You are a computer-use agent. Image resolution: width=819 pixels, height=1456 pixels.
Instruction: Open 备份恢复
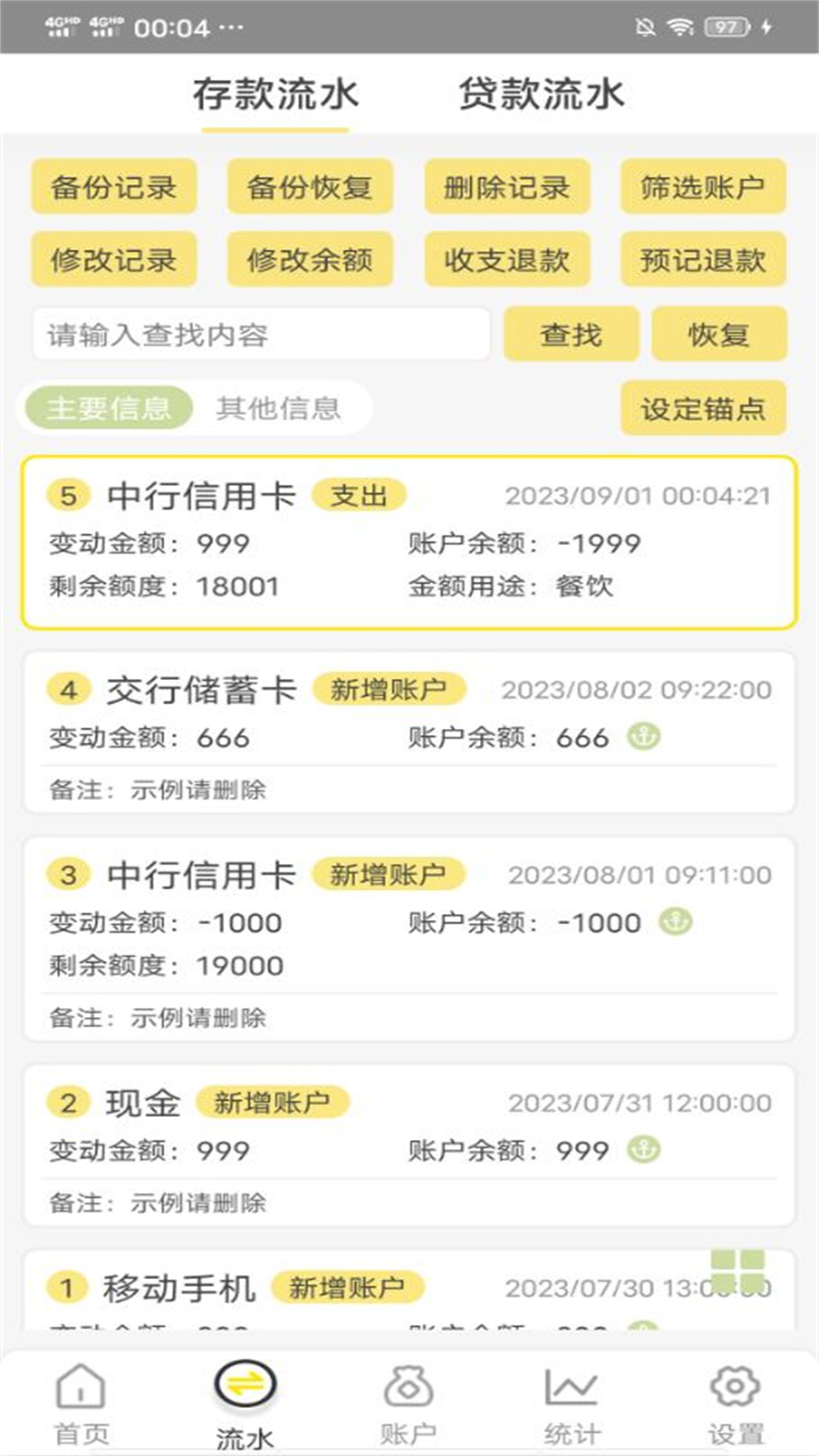(310, 187)
